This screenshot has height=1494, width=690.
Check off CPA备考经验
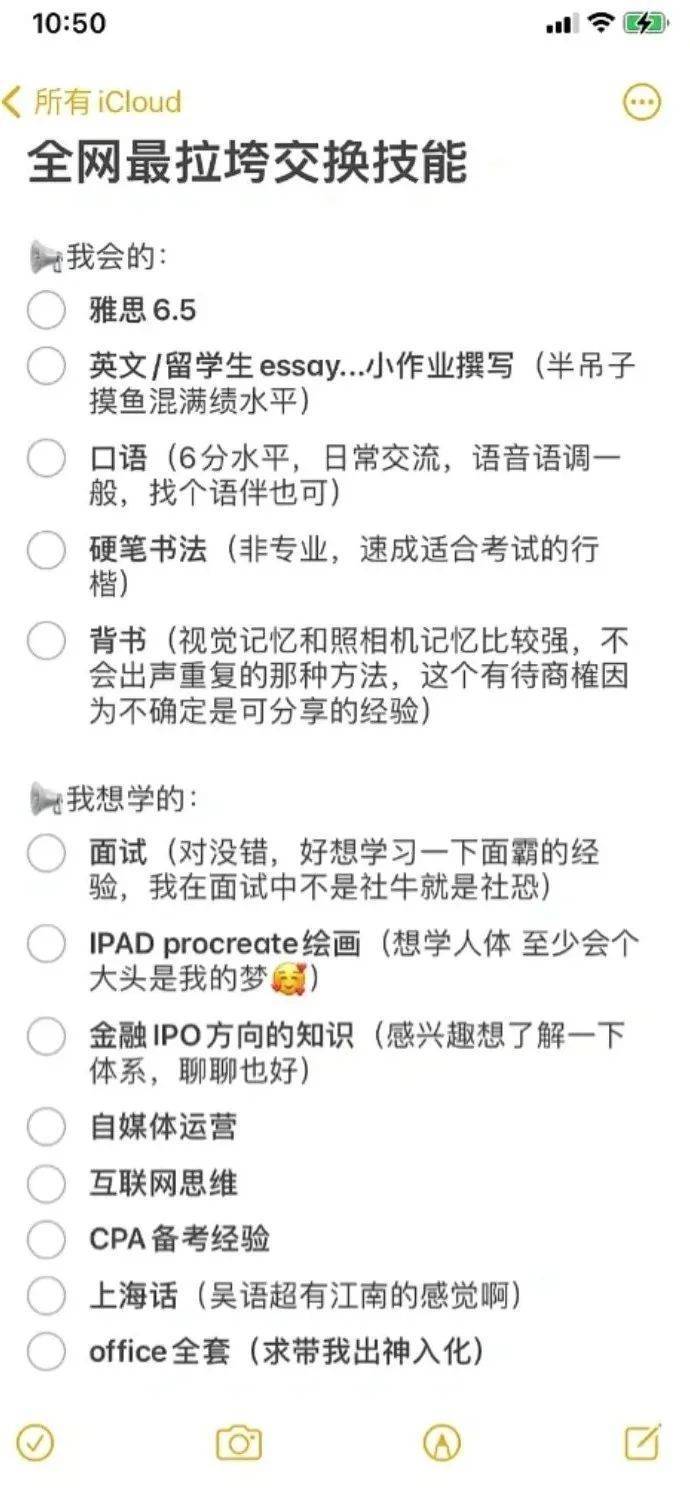click(46, 1240)
